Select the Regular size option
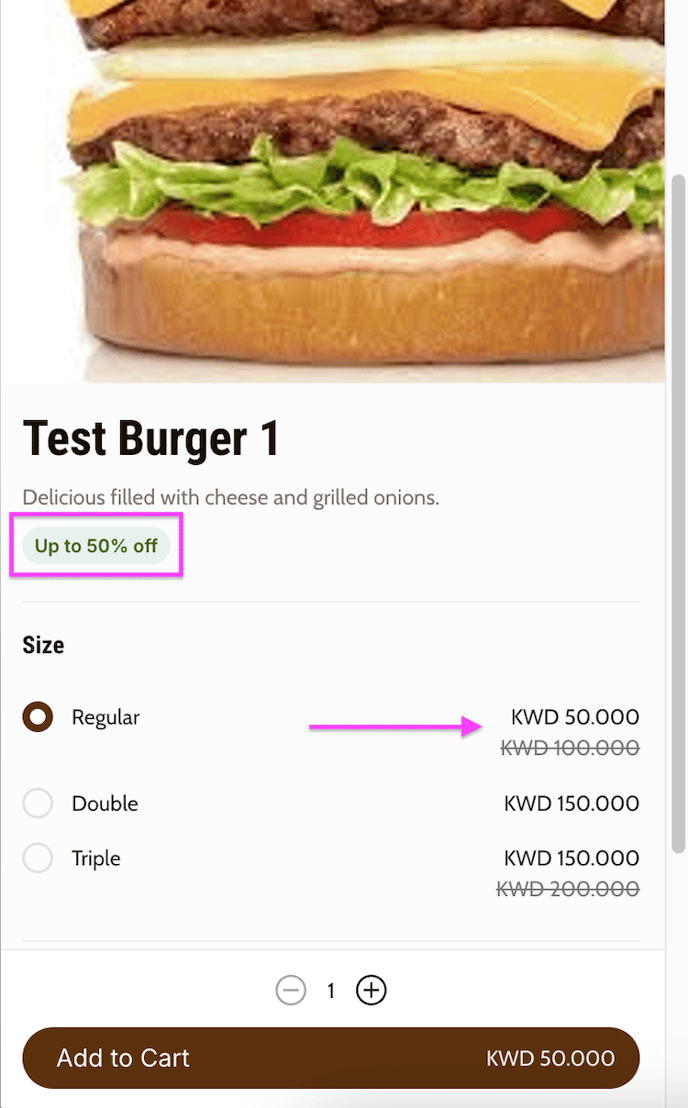The height and width of the screenshot is (1108, 688). (x=38, y=717)
